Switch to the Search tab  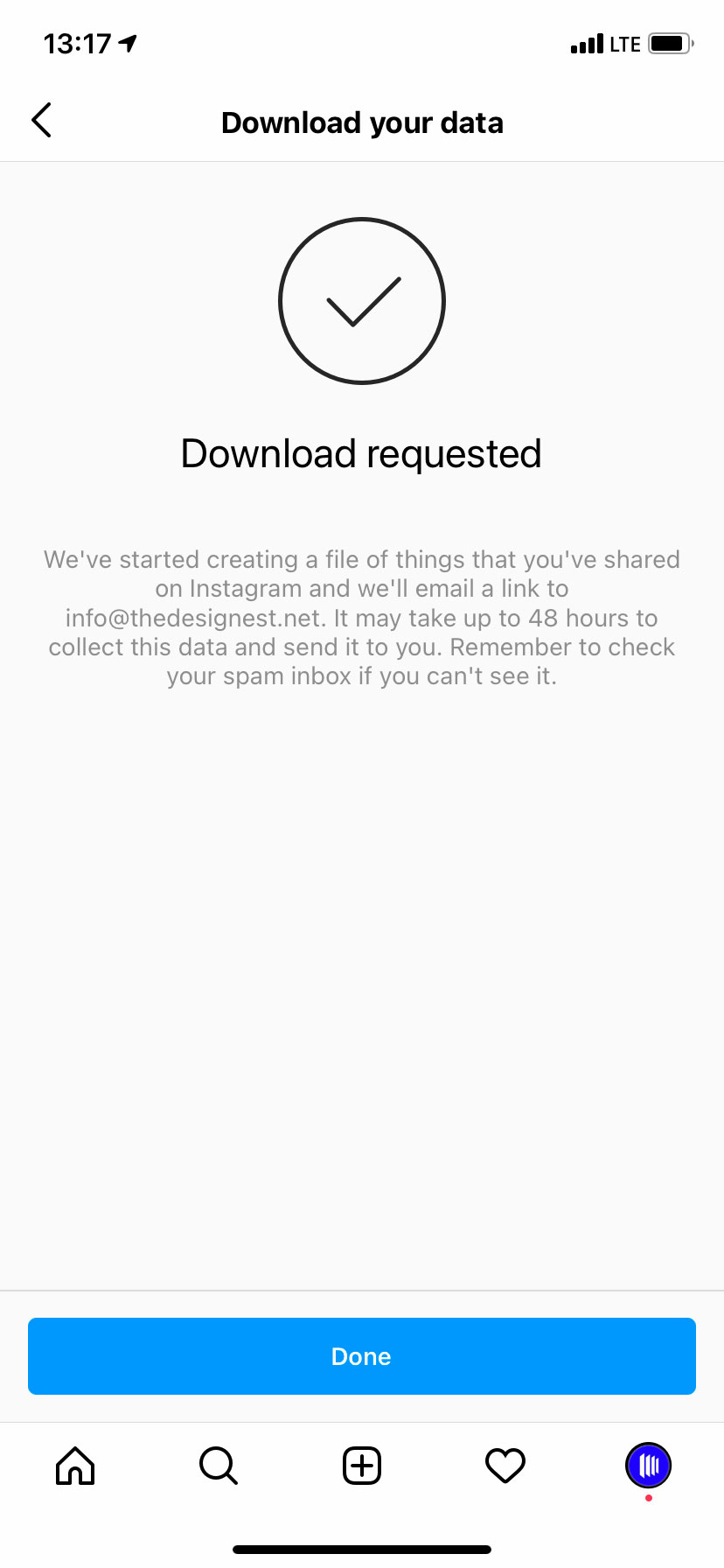pos(219,1465)
